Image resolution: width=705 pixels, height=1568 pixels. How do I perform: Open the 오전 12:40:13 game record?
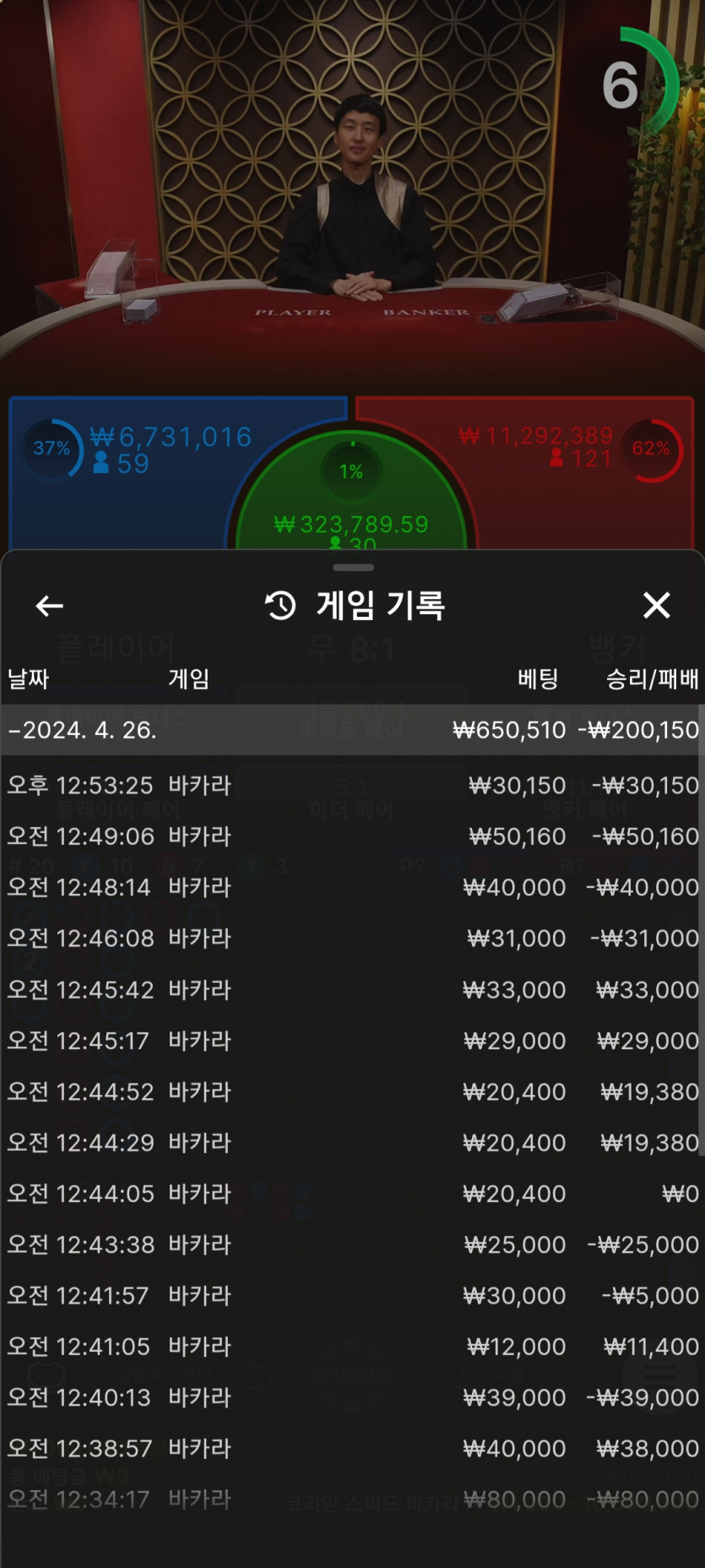pos(352,1397)
